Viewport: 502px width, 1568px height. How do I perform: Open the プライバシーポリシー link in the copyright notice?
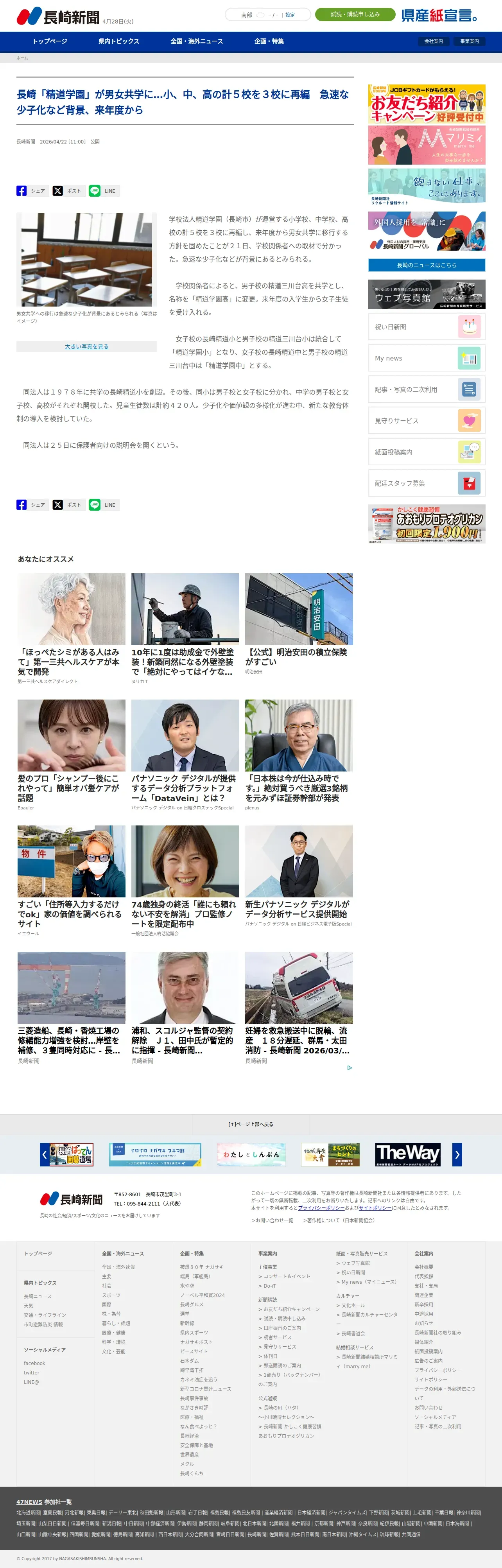point(321,1207)
